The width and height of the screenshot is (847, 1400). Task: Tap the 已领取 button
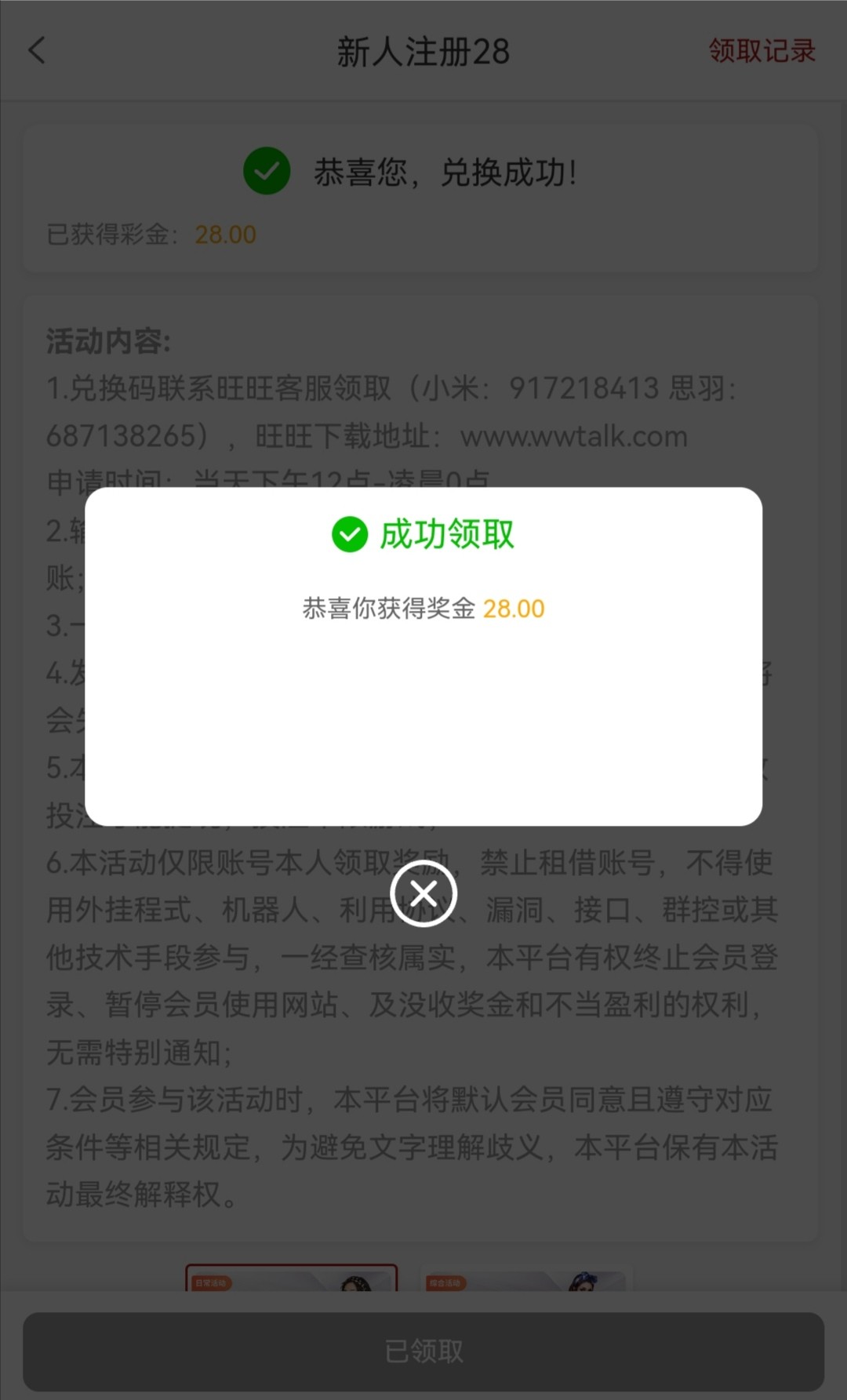(423, 1351)
